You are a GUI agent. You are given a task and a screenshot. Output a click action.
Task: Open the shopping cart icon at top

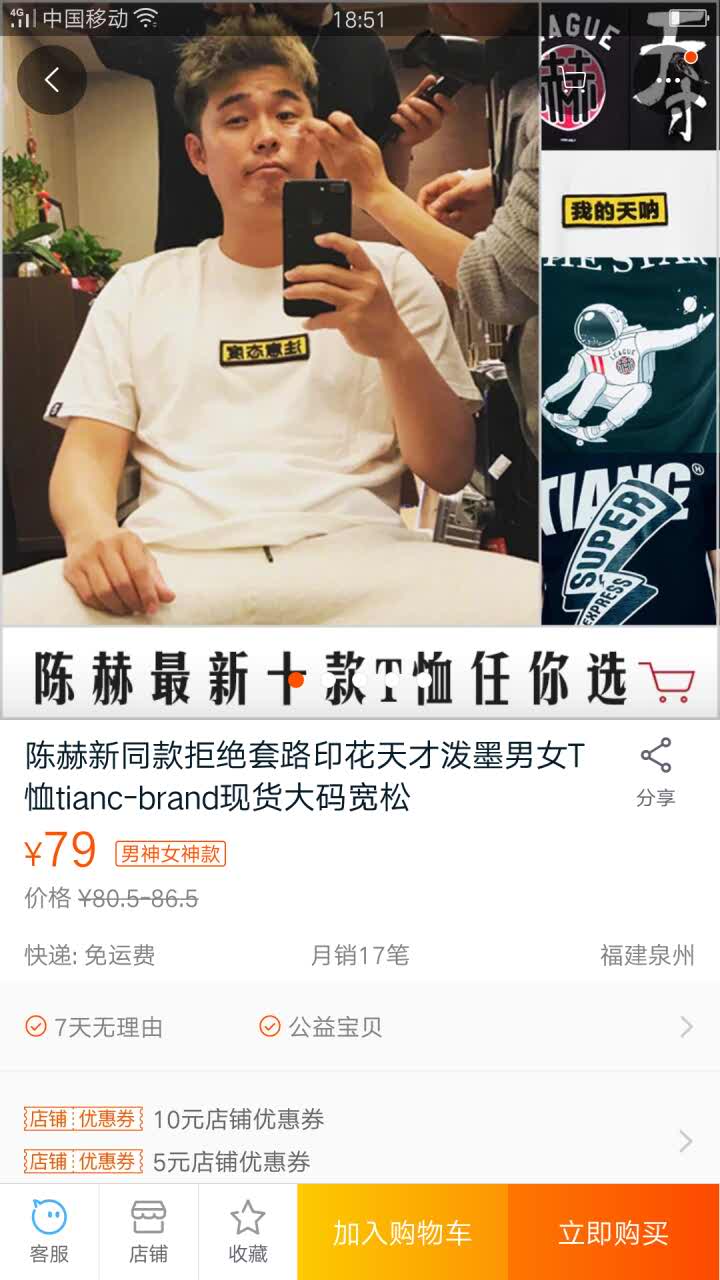coord(575,80)
